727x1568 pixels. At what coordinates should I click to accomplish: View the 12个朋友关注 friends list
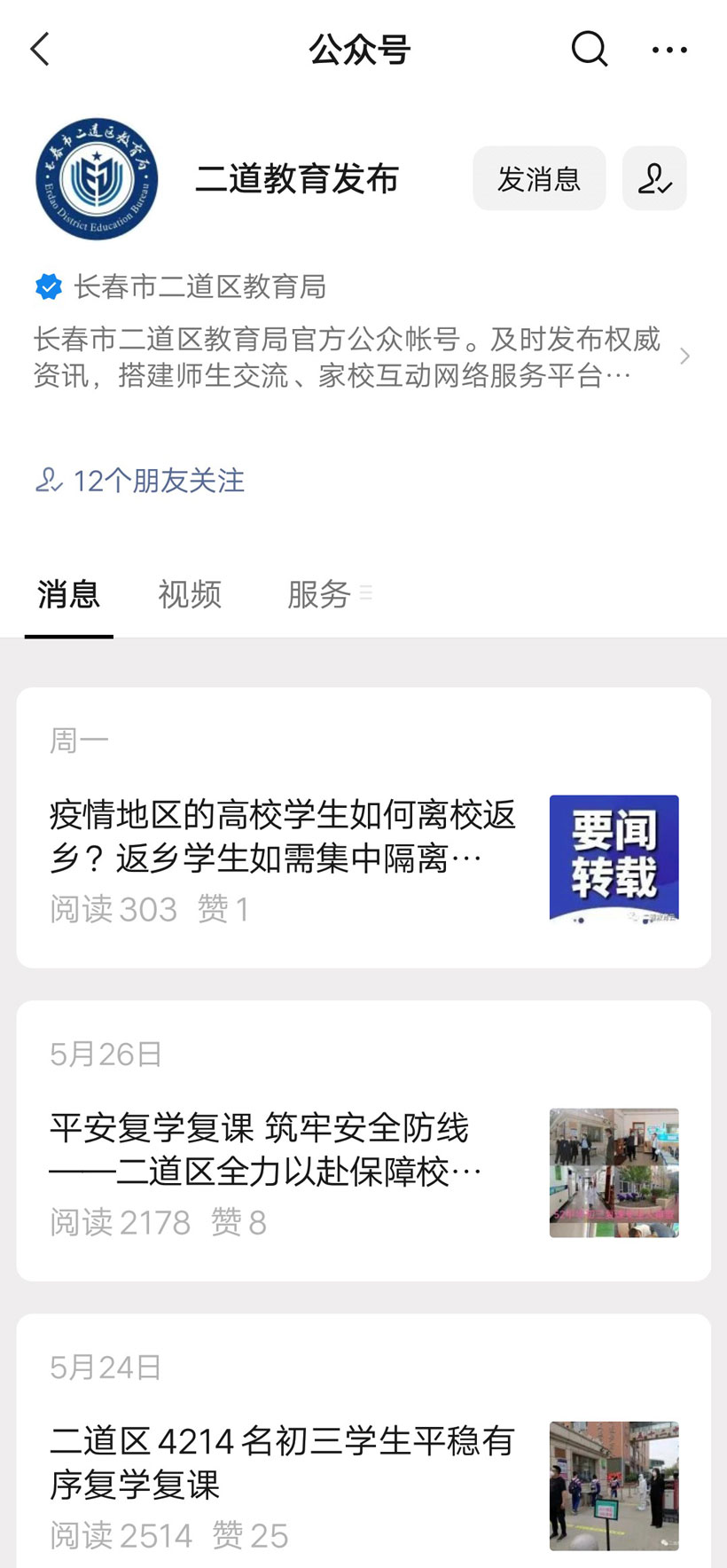(x=140, y=481)
